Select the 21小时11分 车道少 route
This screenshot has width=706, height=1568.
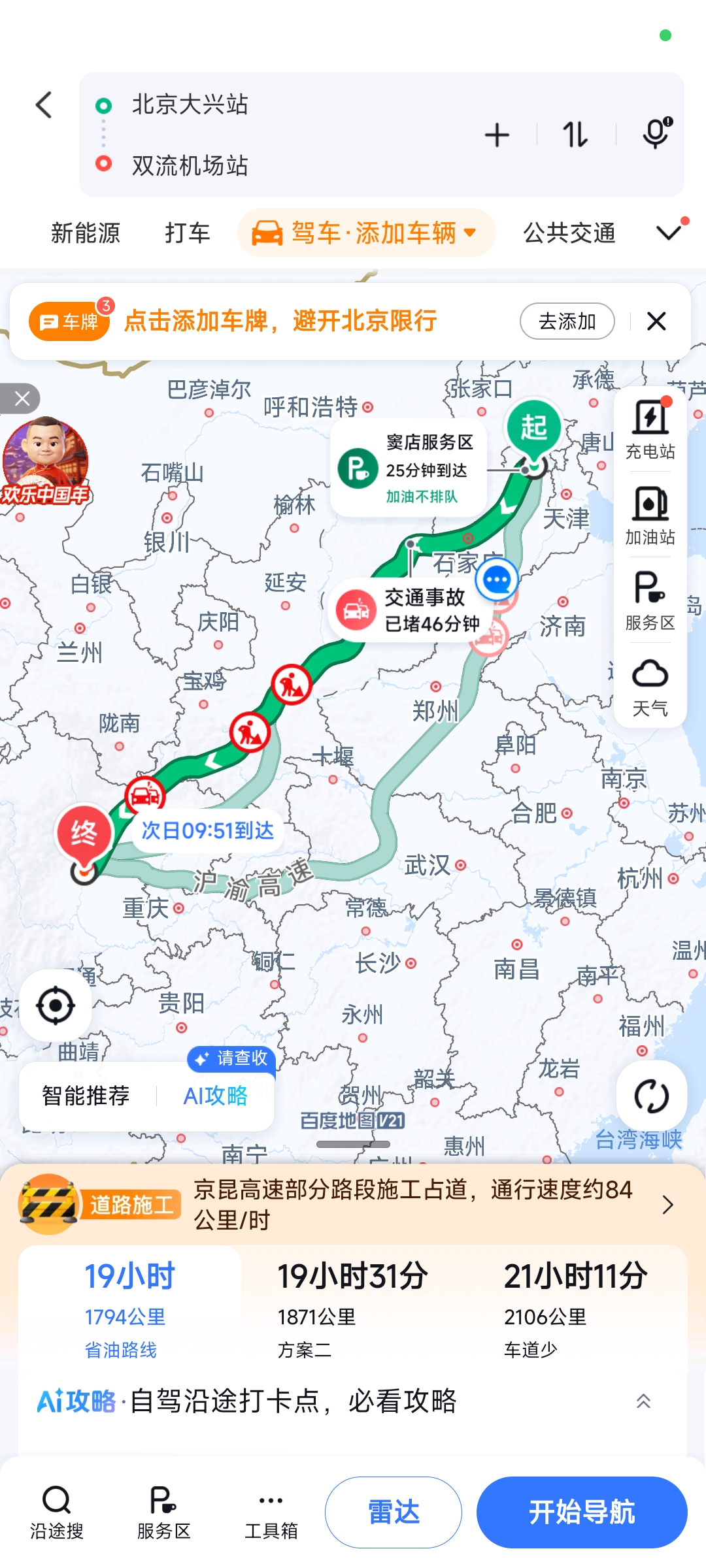575,1309
